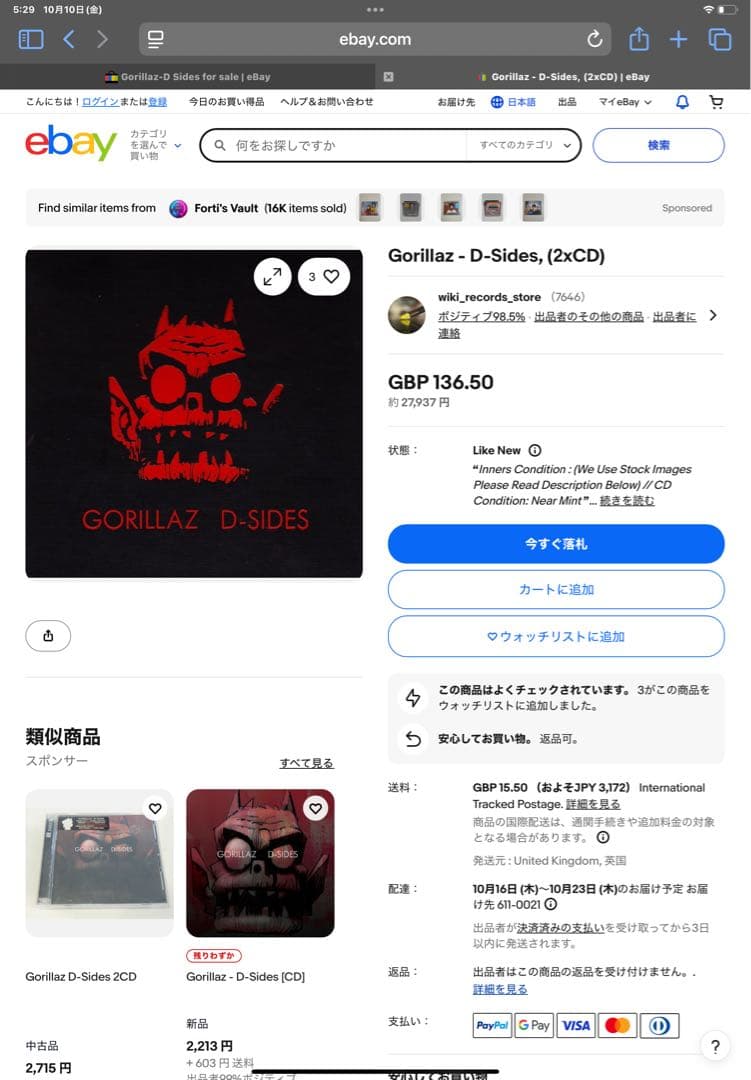Switch to Gorillaz-D Sides for sale tab
The image size is (751, 1080).
click(188, 77)
